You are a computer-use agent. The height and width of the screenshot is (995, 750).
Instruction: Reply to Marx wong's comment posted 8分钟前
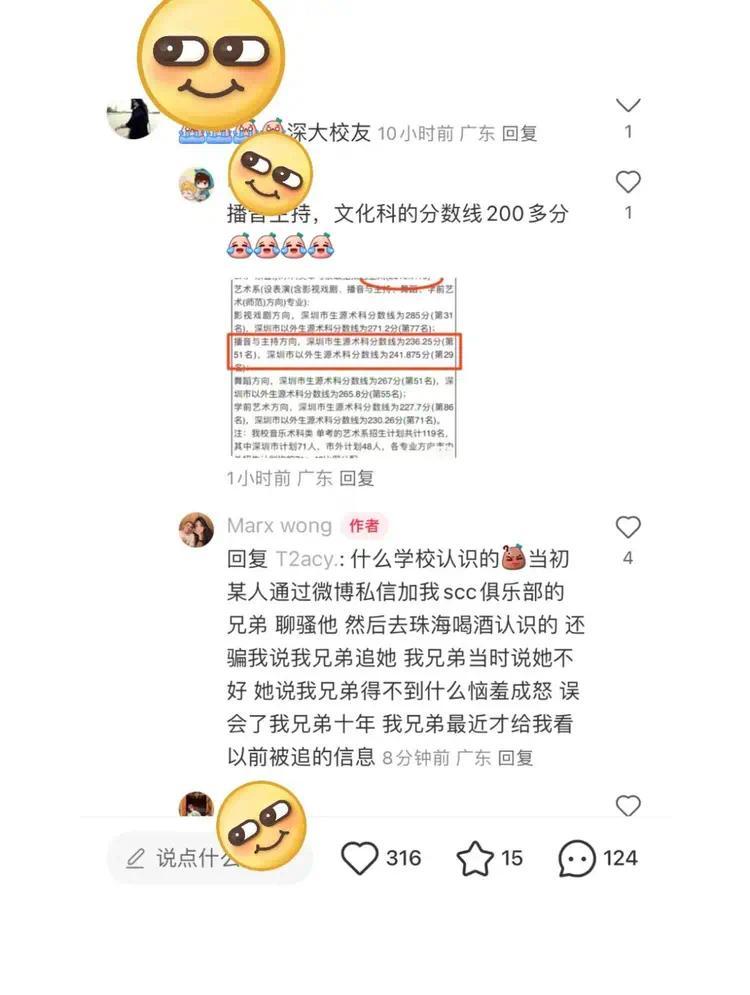pos(516,757)
